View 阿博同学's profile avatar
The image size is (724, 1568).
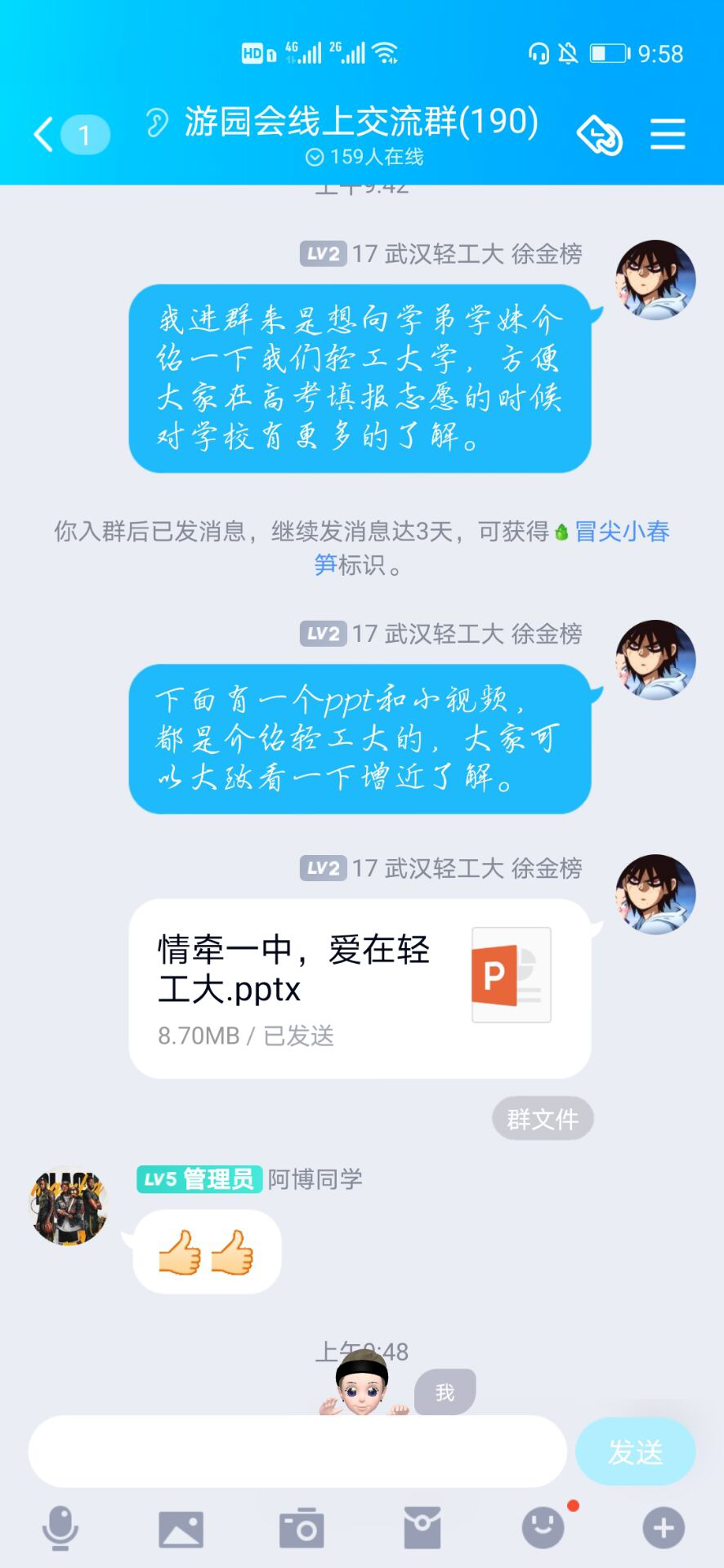coord(69,1205)
